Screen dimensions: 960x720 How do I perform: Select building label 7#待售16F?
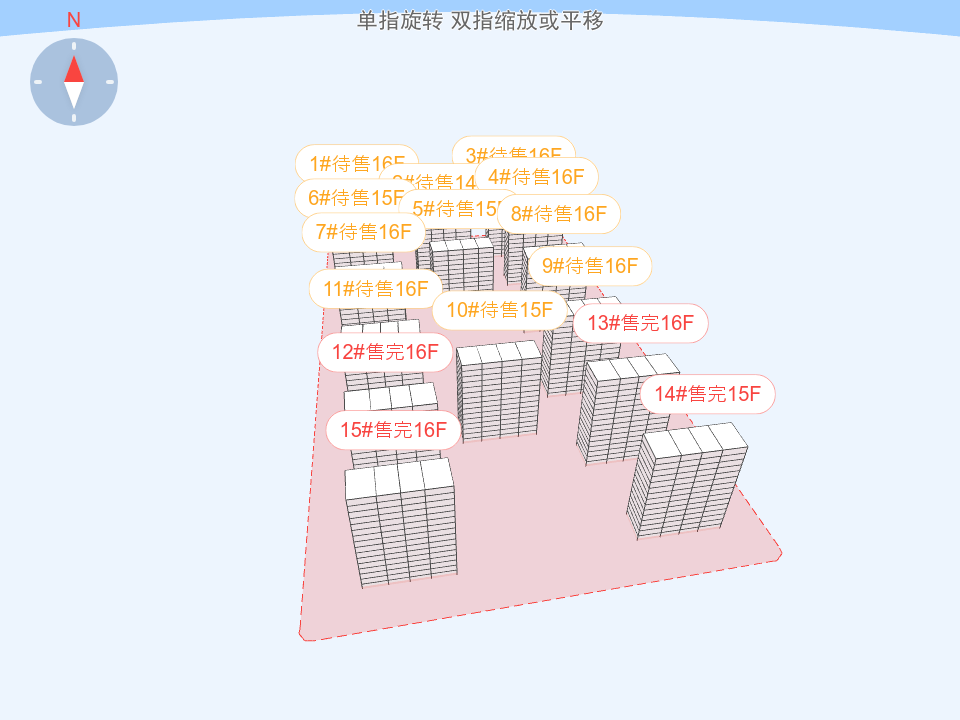[362, 233]
